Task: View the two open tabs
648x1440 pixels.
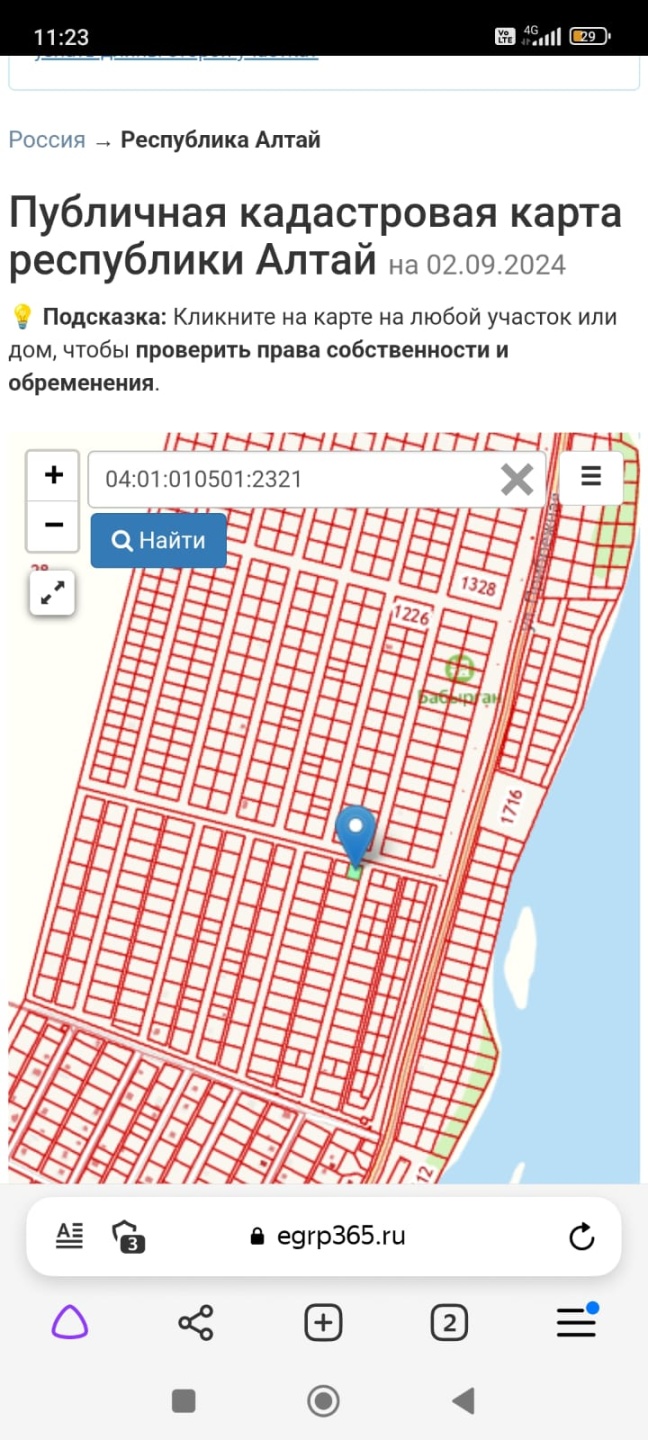Action: click(449, 1323)
